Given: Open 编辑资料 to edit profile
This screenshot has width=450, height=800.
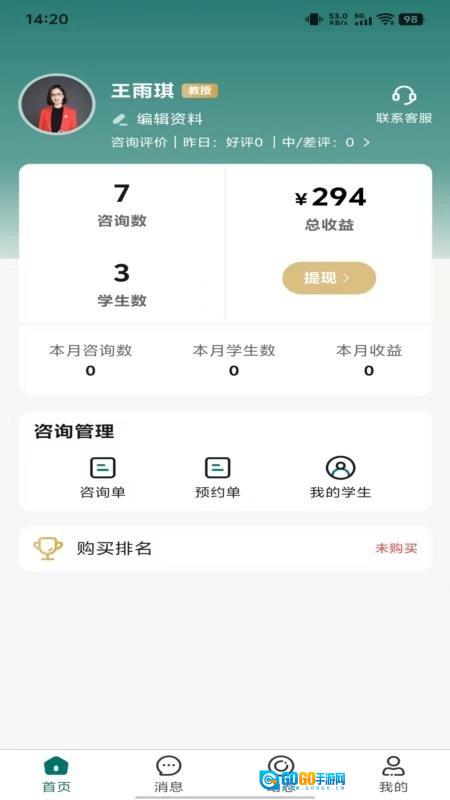Looking at the screenshot, I should (158, 119).
